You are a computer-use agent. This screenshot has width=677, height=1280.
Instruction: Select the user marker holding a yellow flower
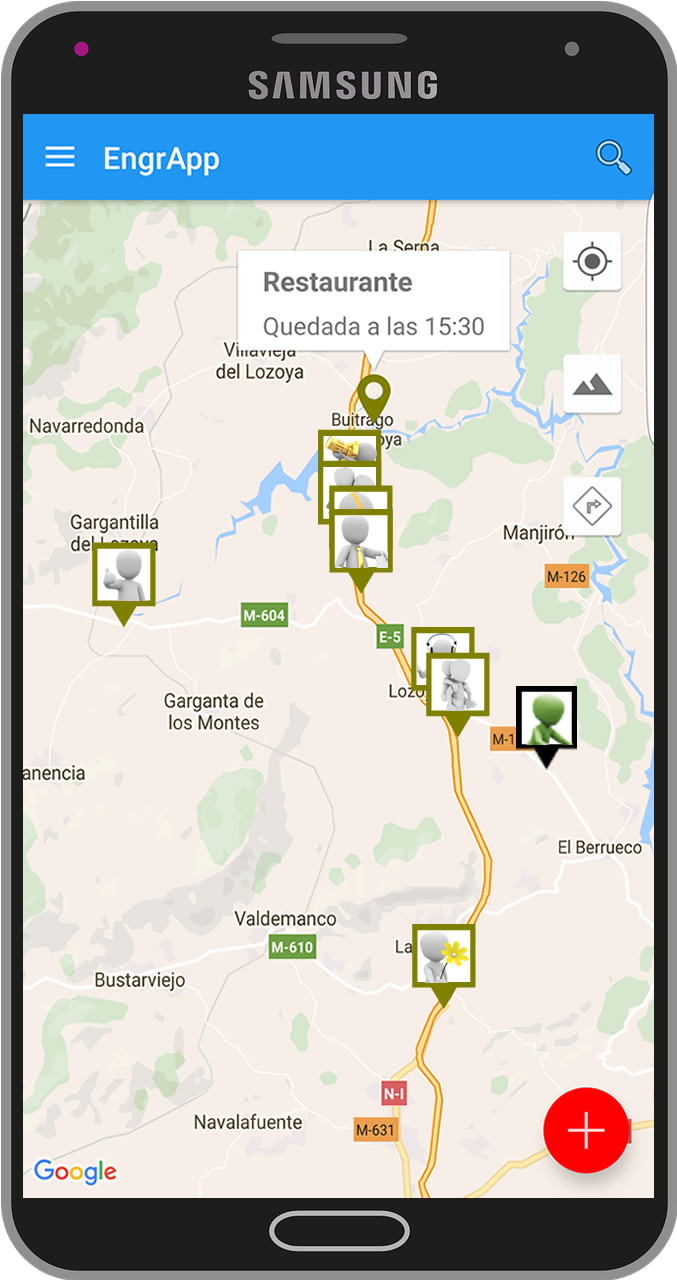[x=444, y=956]
